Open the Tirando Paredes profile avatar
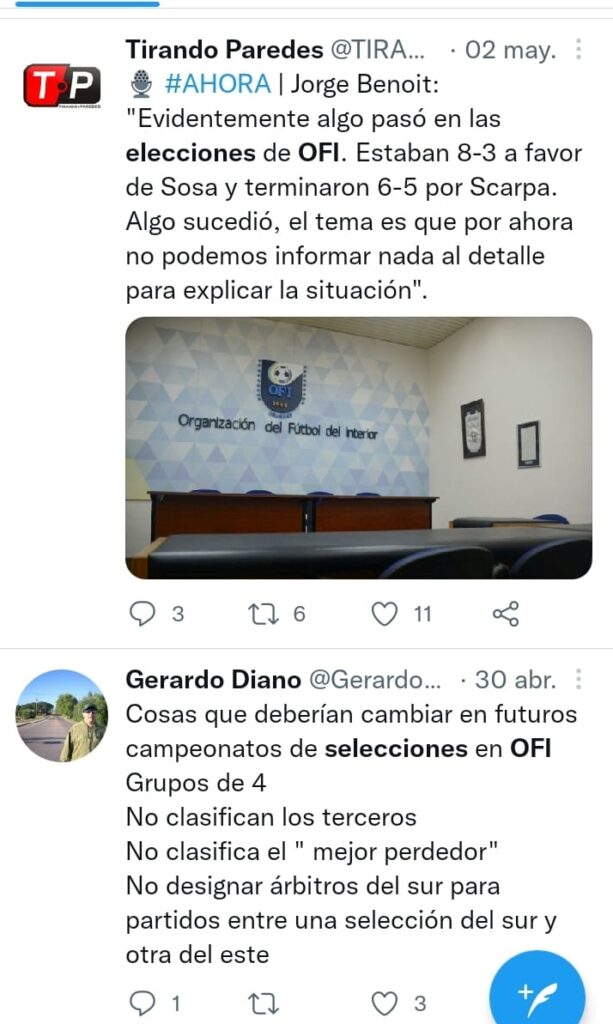Image resolution: width=613 pixels, height=1024 pixels. click(61, 85)
